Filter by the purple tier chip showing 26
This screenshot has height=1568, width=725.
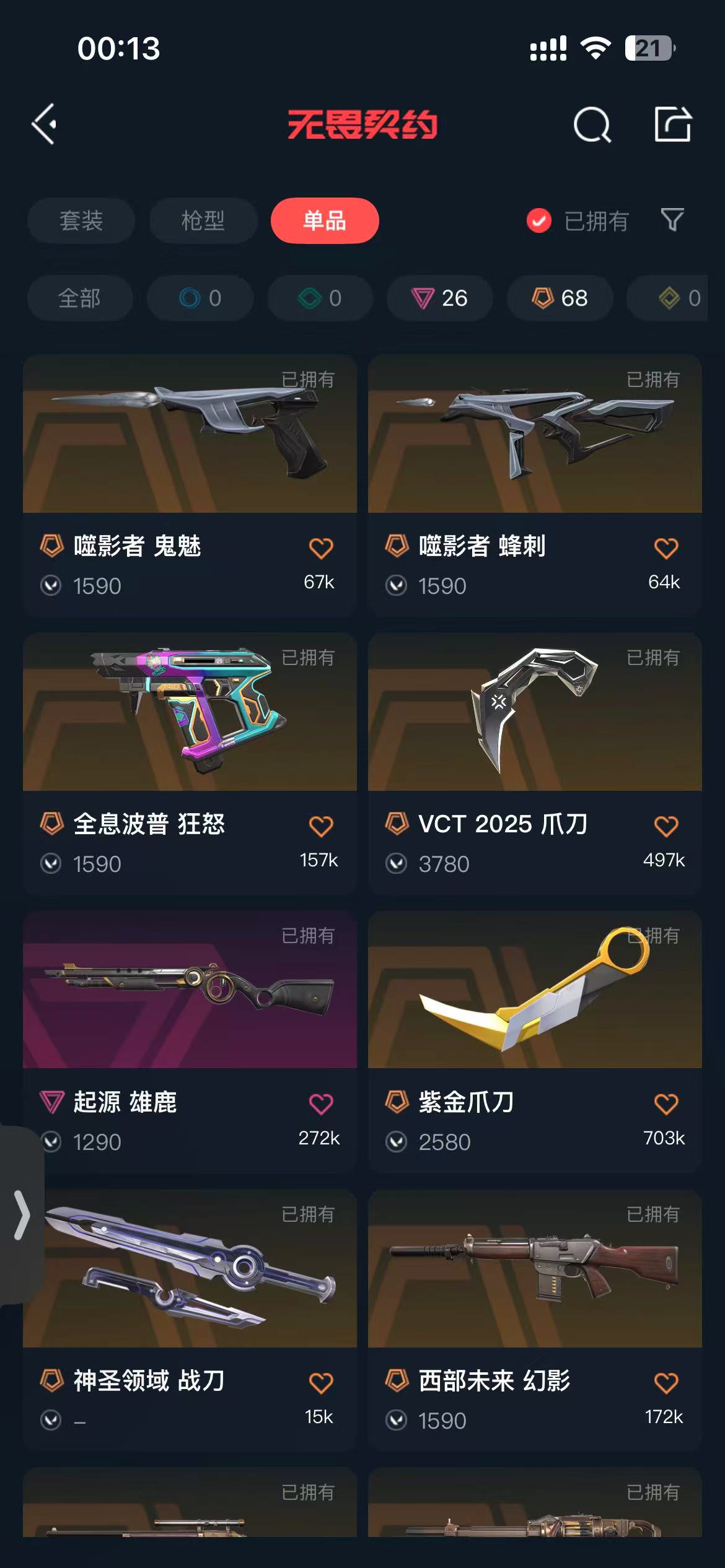440,298
